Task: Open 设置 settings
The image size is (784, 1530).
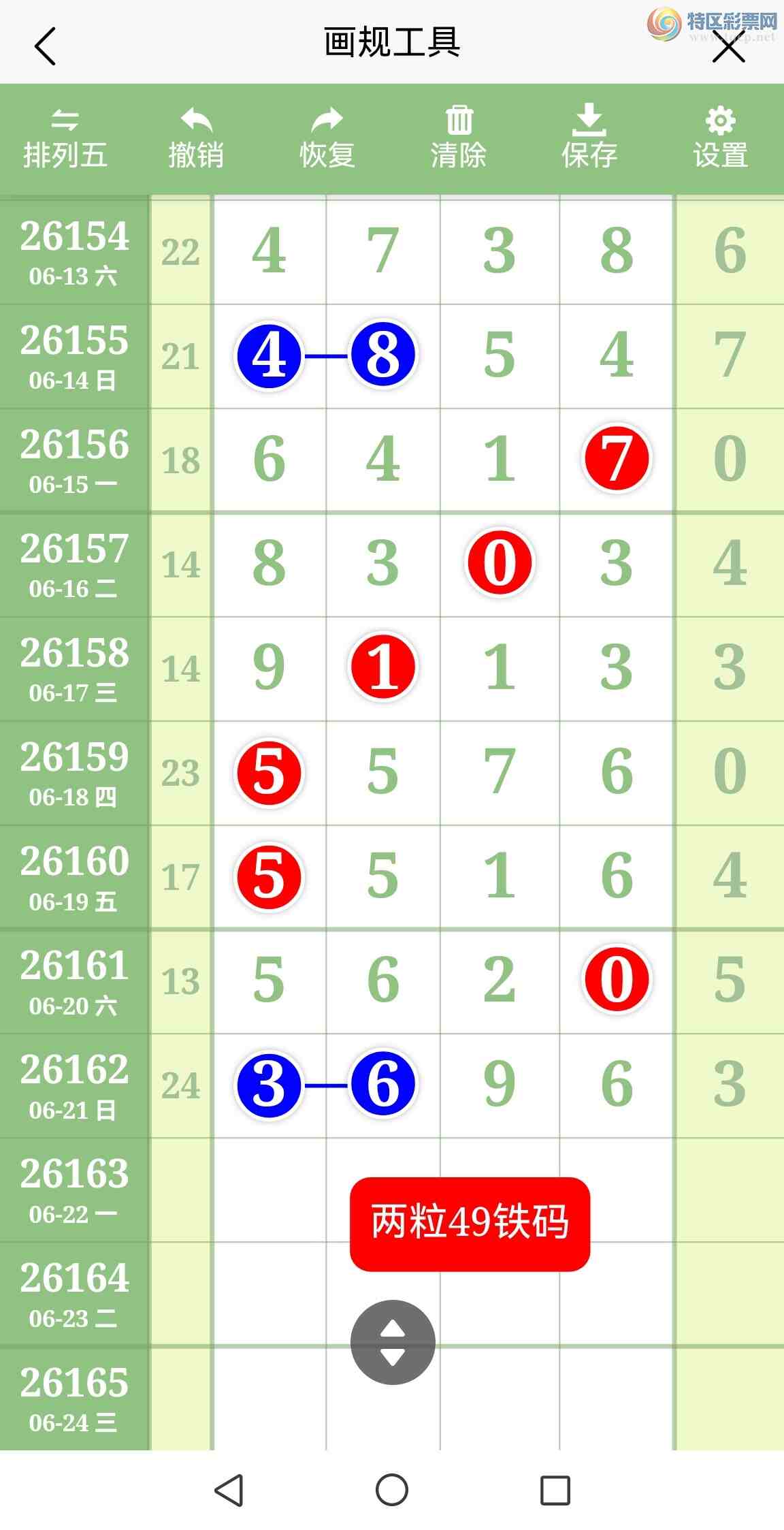Action: (x=721, y=139)
